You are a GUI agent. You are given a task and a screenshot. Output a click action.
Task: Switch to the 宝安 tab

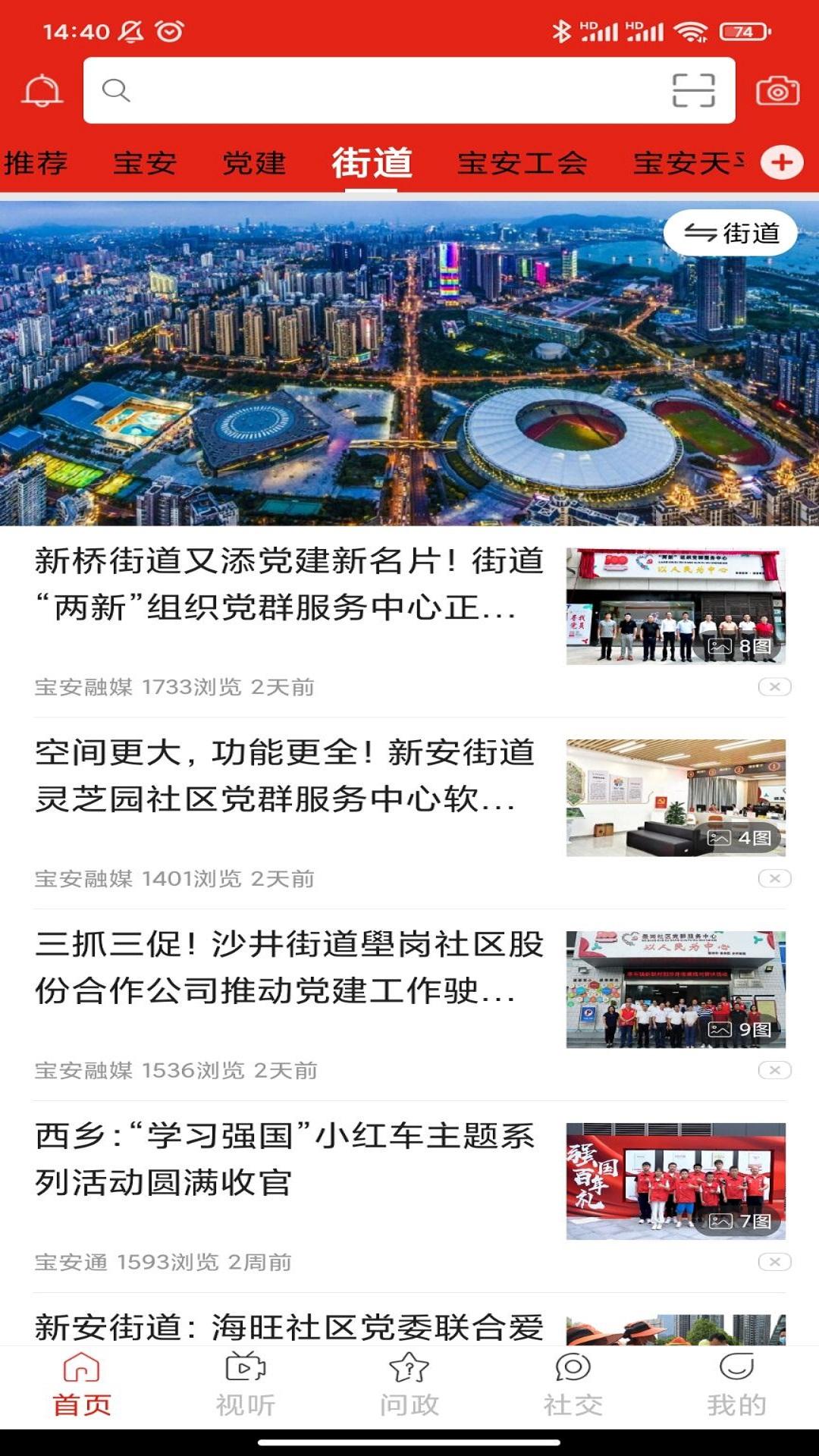pyautogui.click(x=145, y=163)
